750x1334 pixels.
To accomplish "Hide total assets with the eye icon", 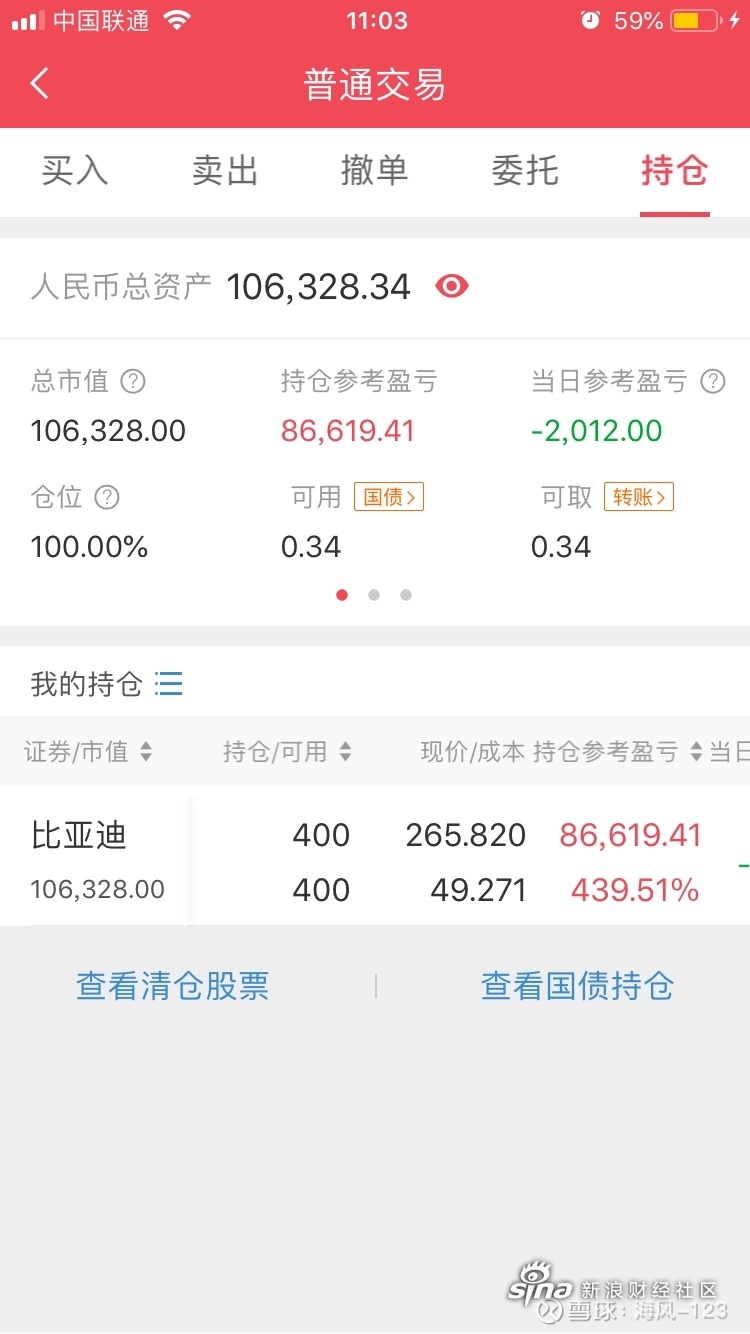I will pyautogui.click(x=452, y=287).
